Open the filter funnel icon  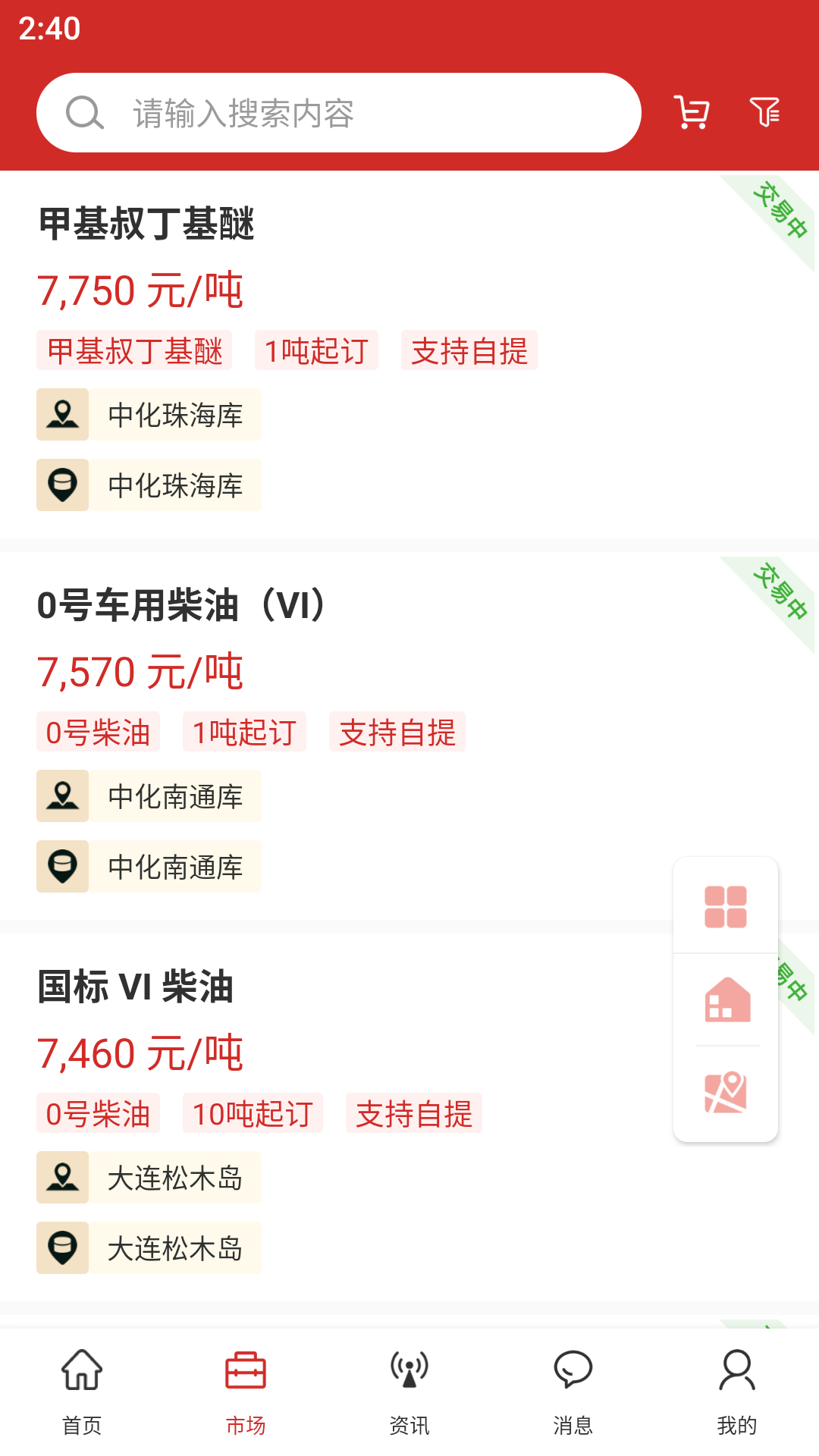[x=767, y=112]
